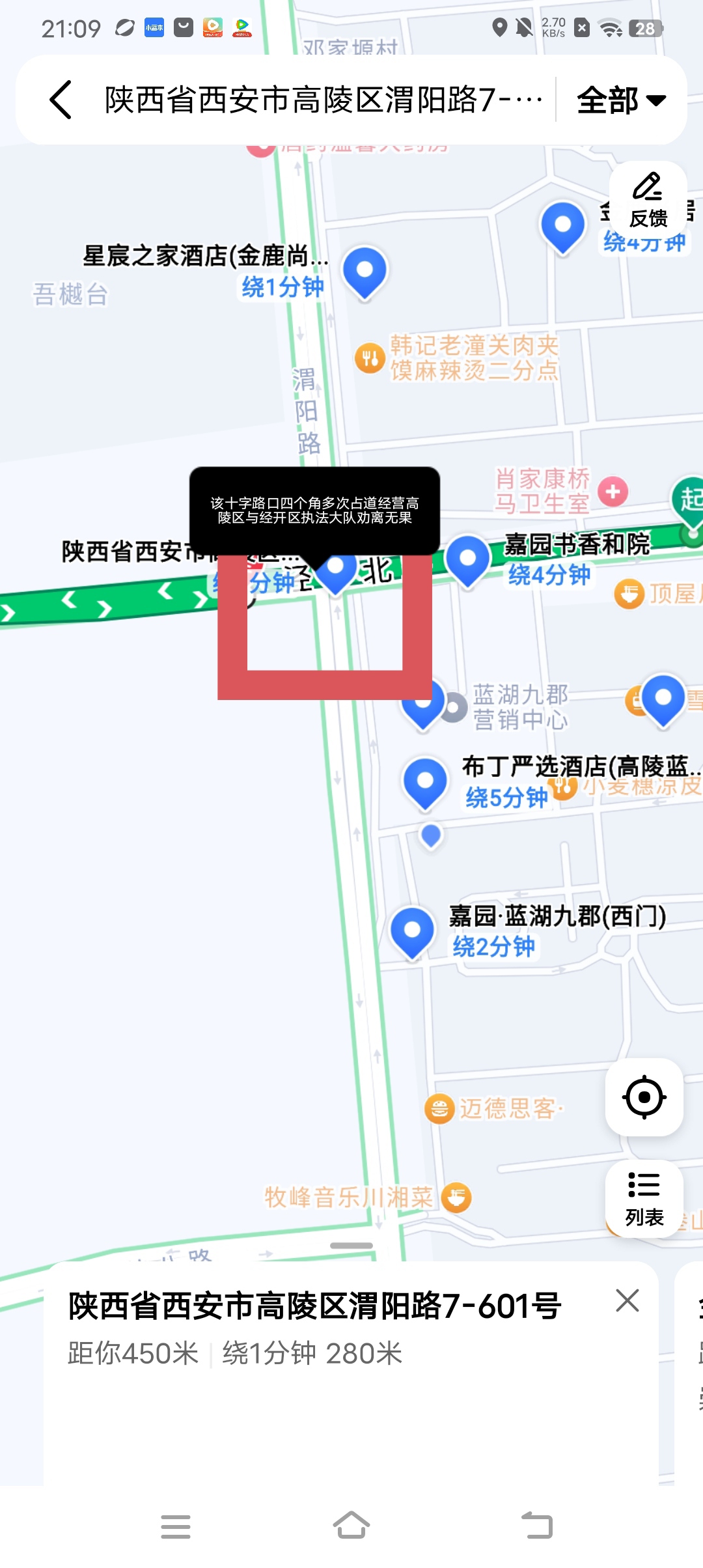Tap the 韩记老潼关肉夹馍 restaurant marker
This screenshot has height=1568, width=703.
pyautogui.click(x=370, y=357)
